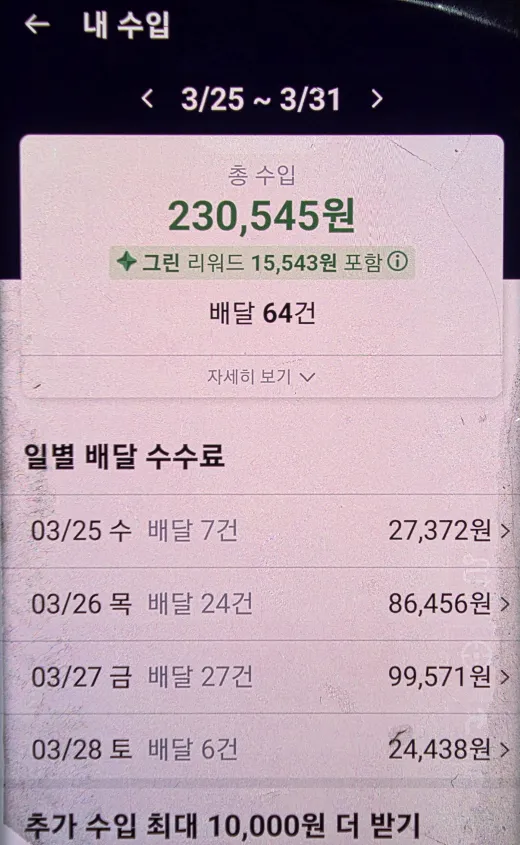Go to the next week after 3/31

(x=377, y=99)
